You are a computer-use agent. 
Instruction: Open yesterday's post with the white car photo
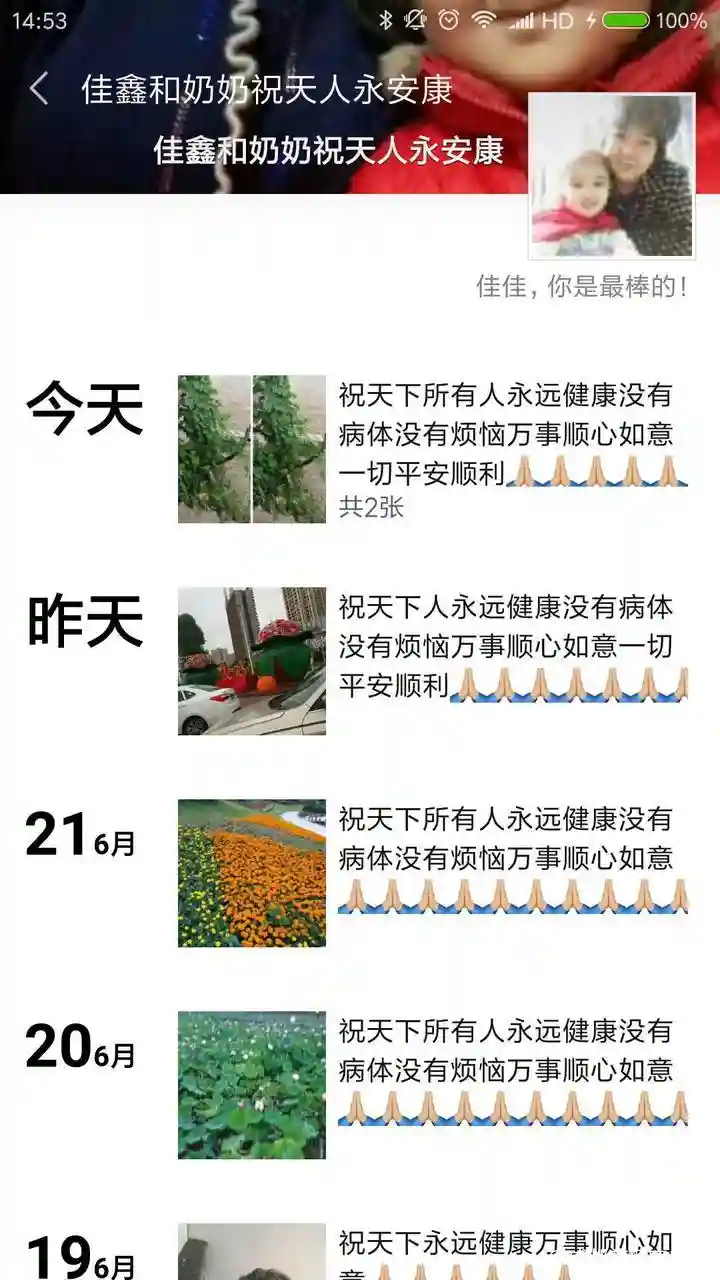[252, 661]
